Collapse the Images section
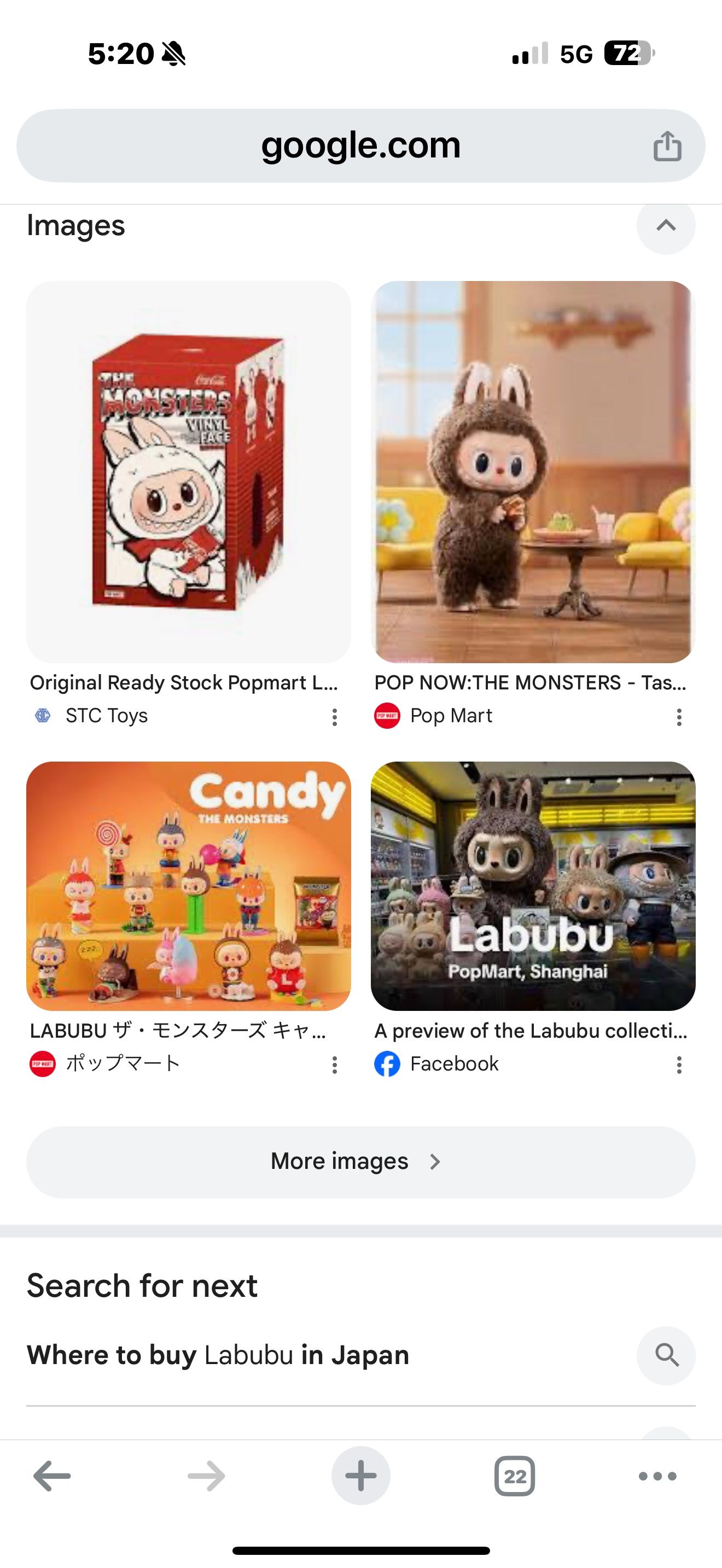Screen dimensions: 722x1568 point(665,226)
